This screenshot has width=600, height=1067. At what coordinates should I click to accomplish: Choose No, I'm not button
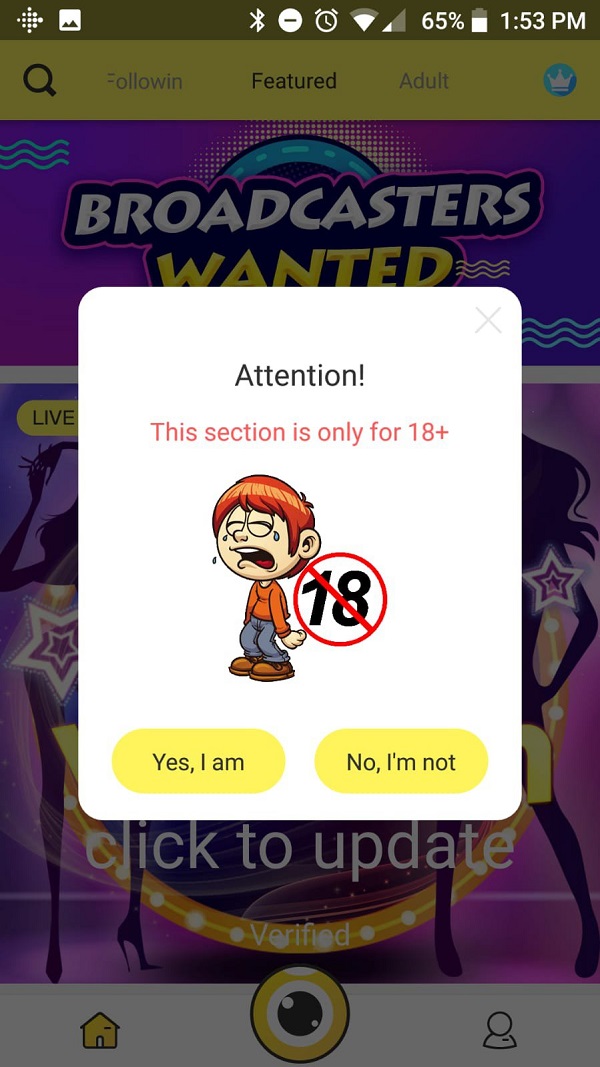(401, 762)
